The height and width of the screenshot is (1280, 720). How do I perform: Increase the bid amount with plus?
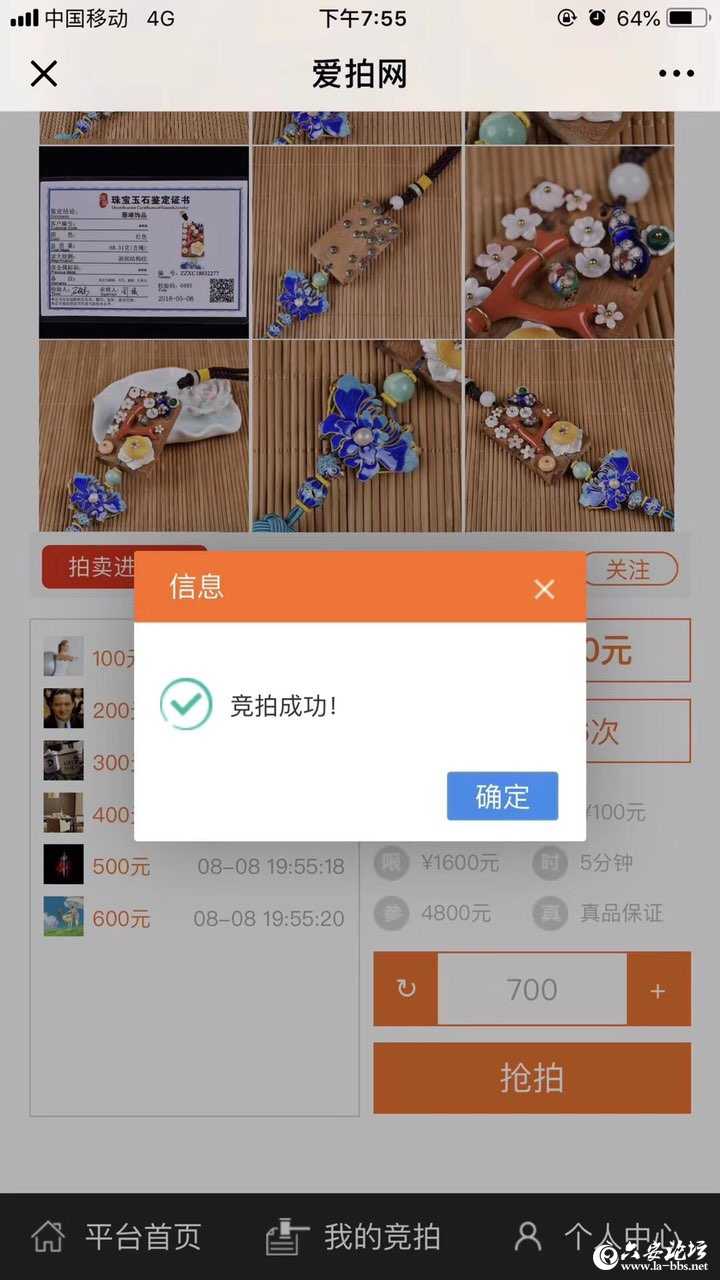click(x=657, y=990)
